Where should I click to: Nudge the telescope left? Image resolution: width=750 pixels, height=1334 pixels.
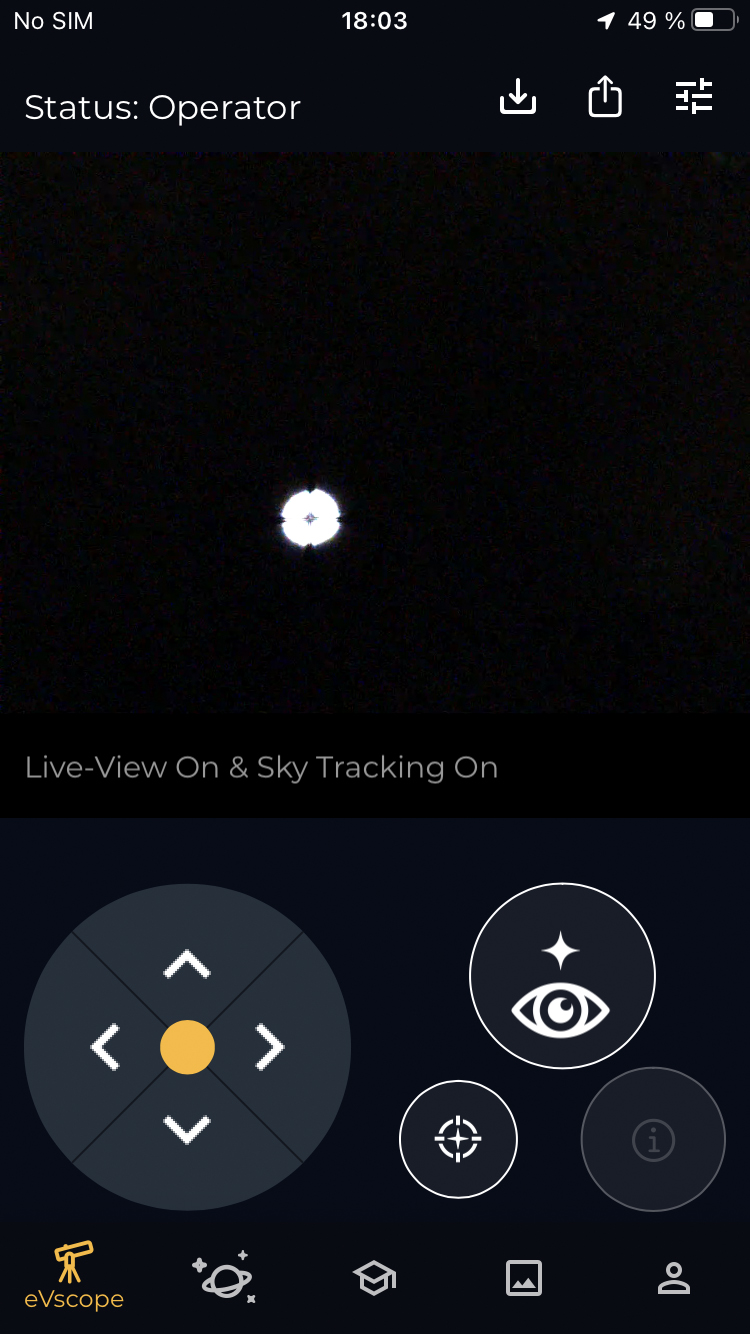[105, 1047]
